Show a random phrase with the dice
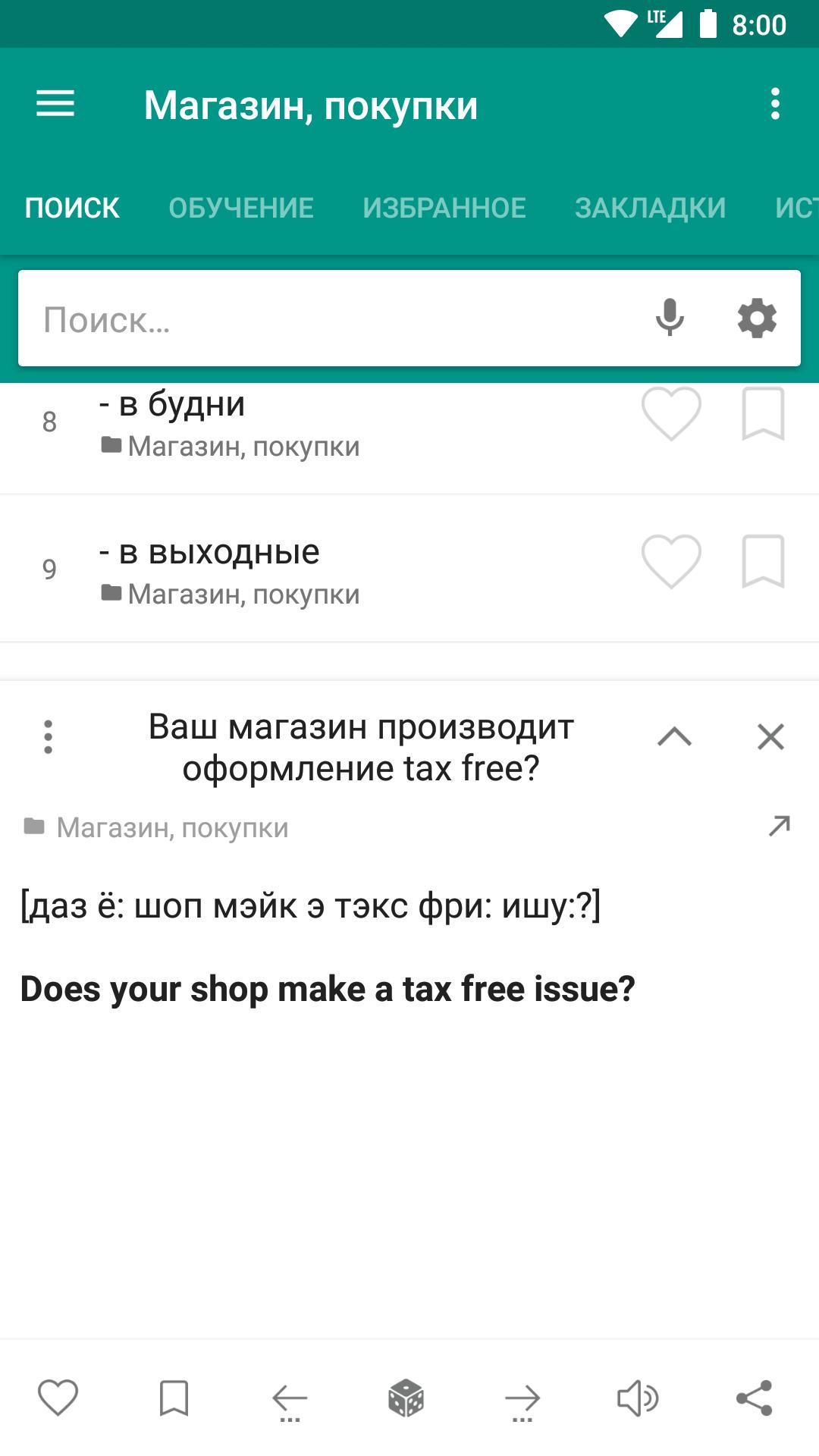The image size is (819, 1456). (x=406, y=1398)
